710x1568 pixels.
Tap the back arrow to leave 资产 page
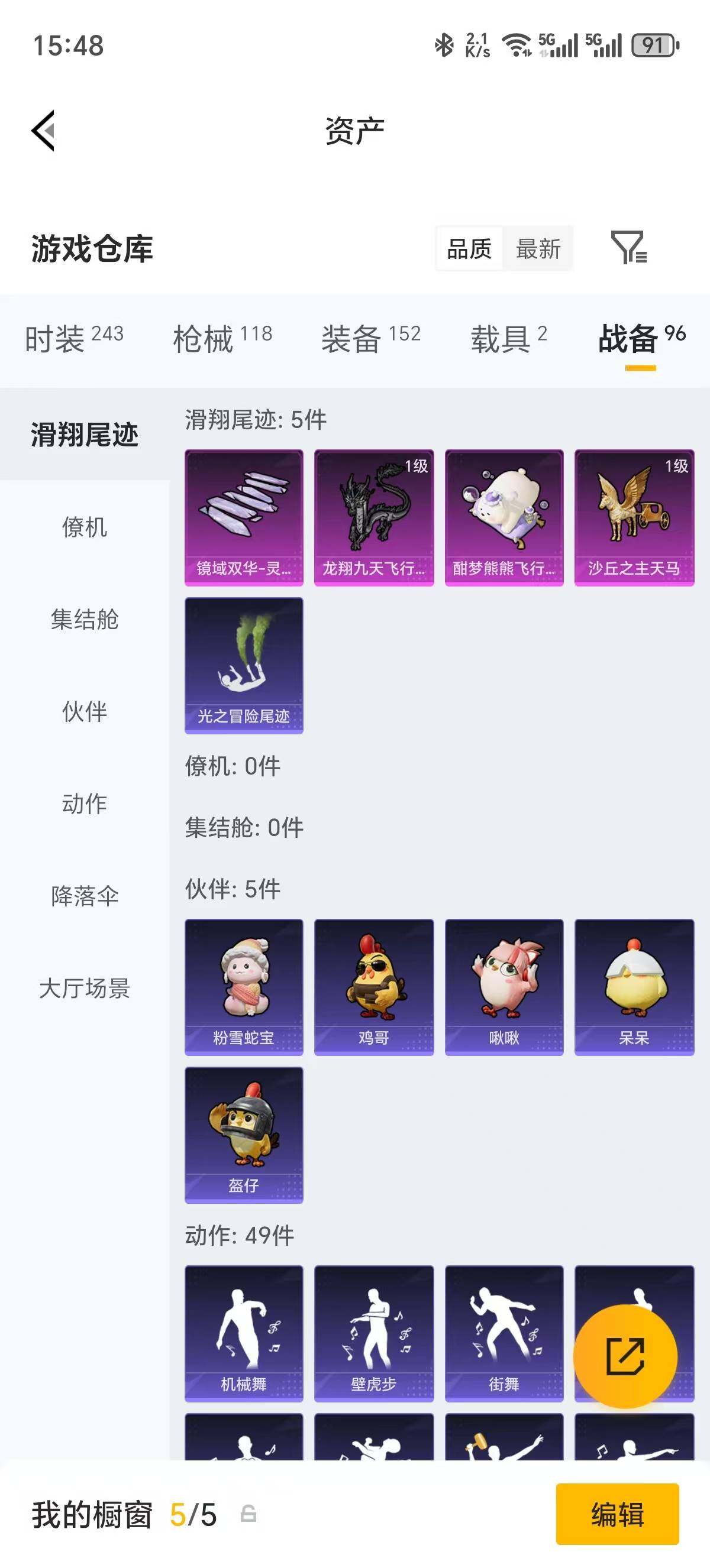tap(41, 129)
